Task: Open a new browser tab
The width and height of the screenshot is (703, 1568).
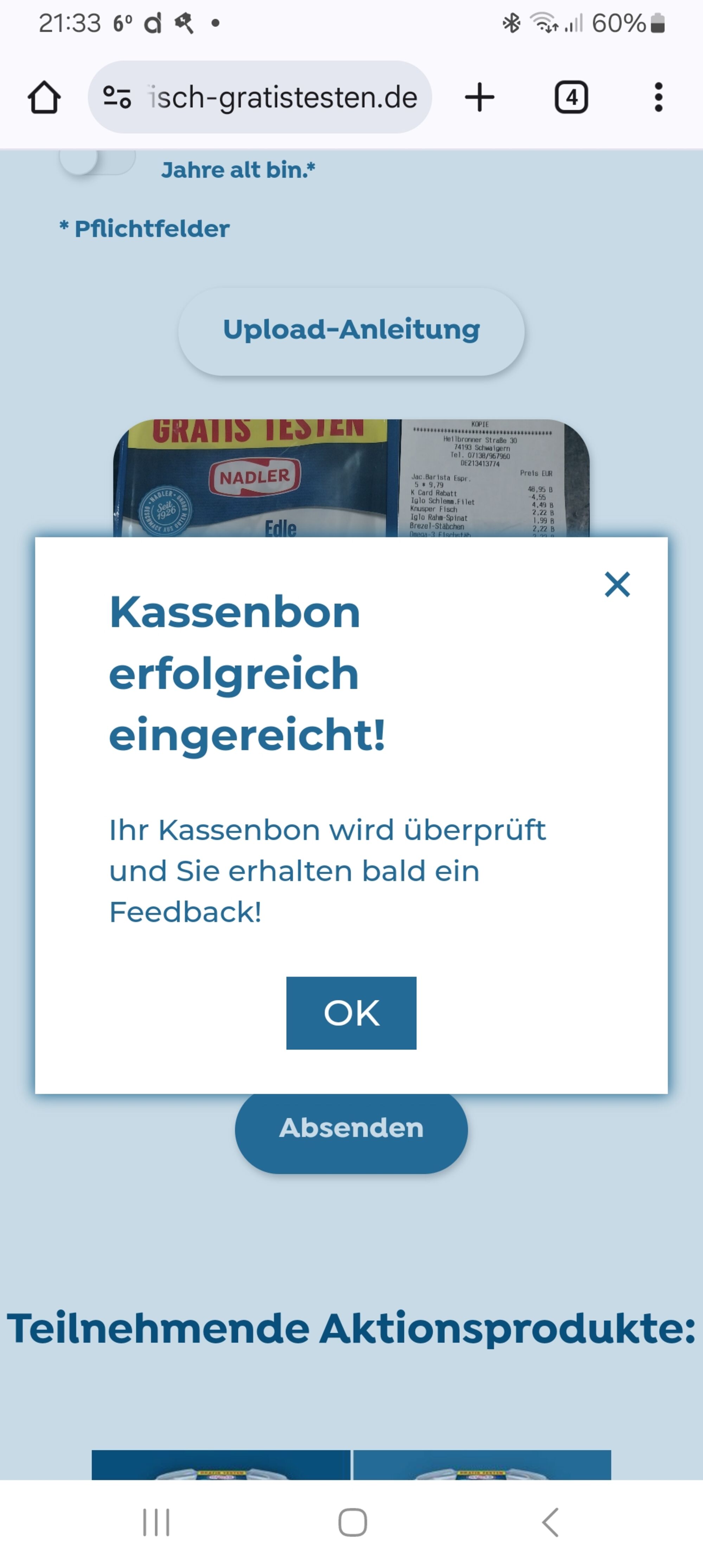Action: tap(480, 97)
